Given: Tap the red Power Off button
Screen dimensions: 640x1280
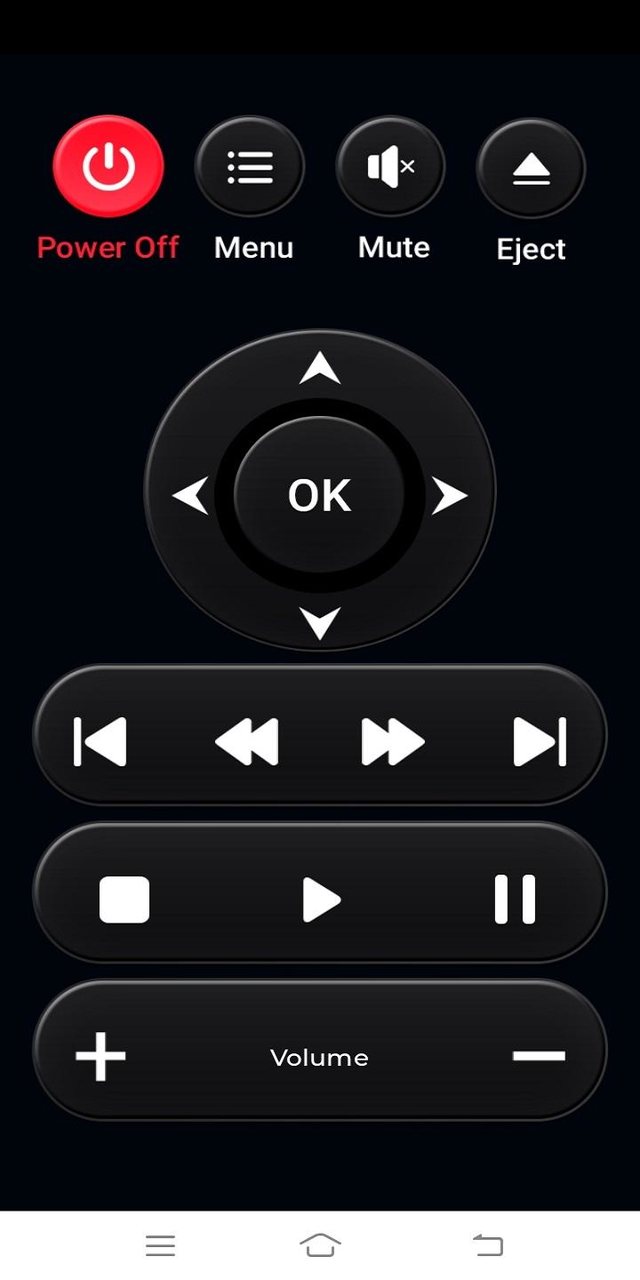Looking at the screenshot, I should 108,167.
